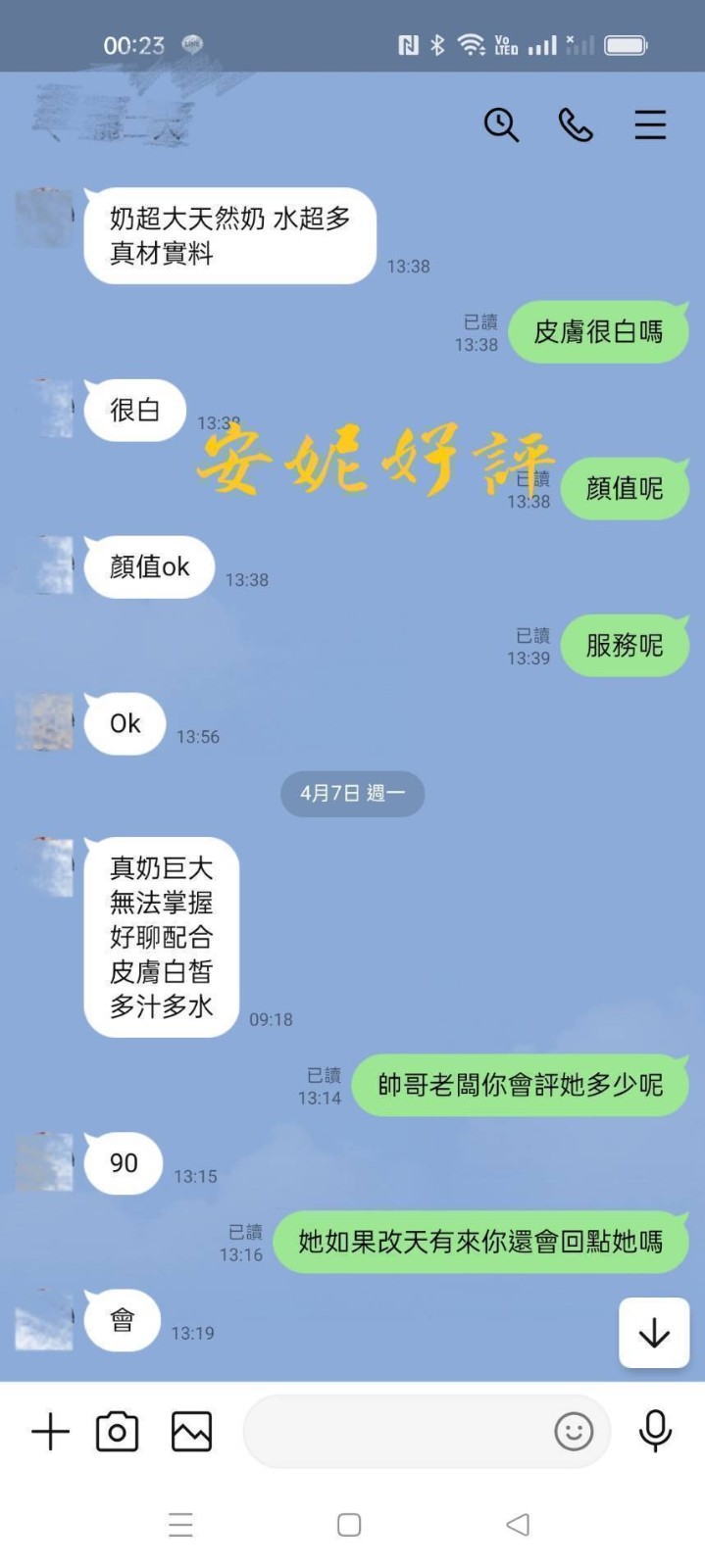
Task: Jump to the latest message
Action: point(654,1333)
